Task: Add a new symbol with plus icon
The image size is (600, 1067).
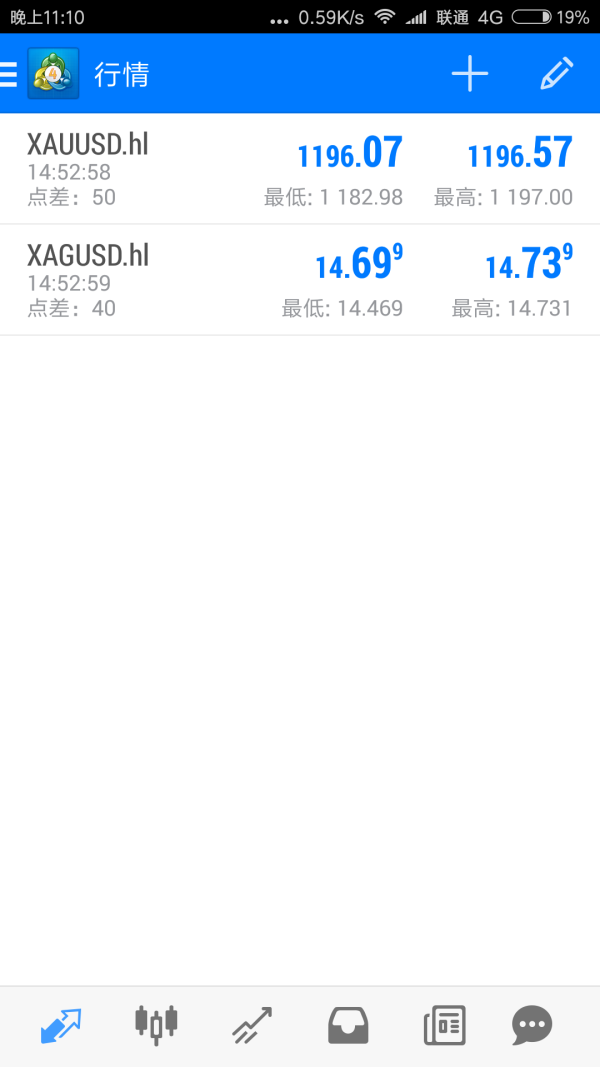Action: point(469,74)
